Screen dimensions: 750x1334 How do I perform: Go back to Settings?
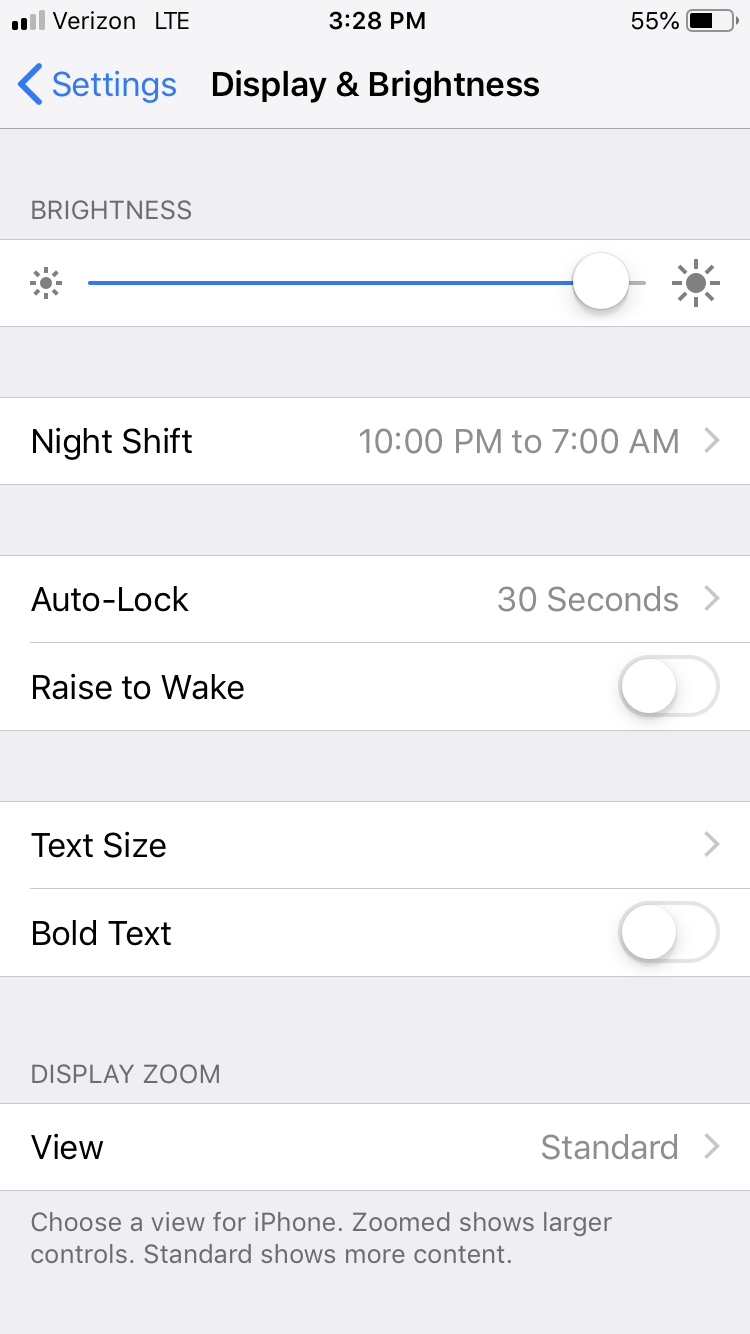[97, 85]
